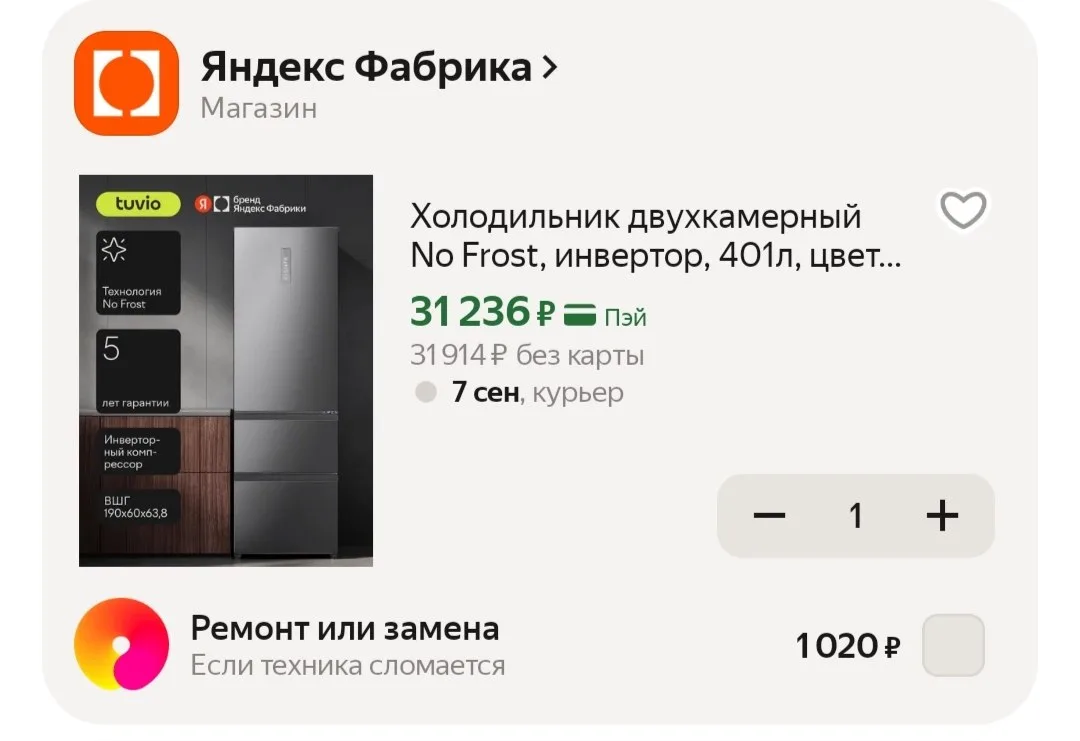Add the refrigerator to favorites
This screenshot has height=741, width=1080.
tap(963, 209)
